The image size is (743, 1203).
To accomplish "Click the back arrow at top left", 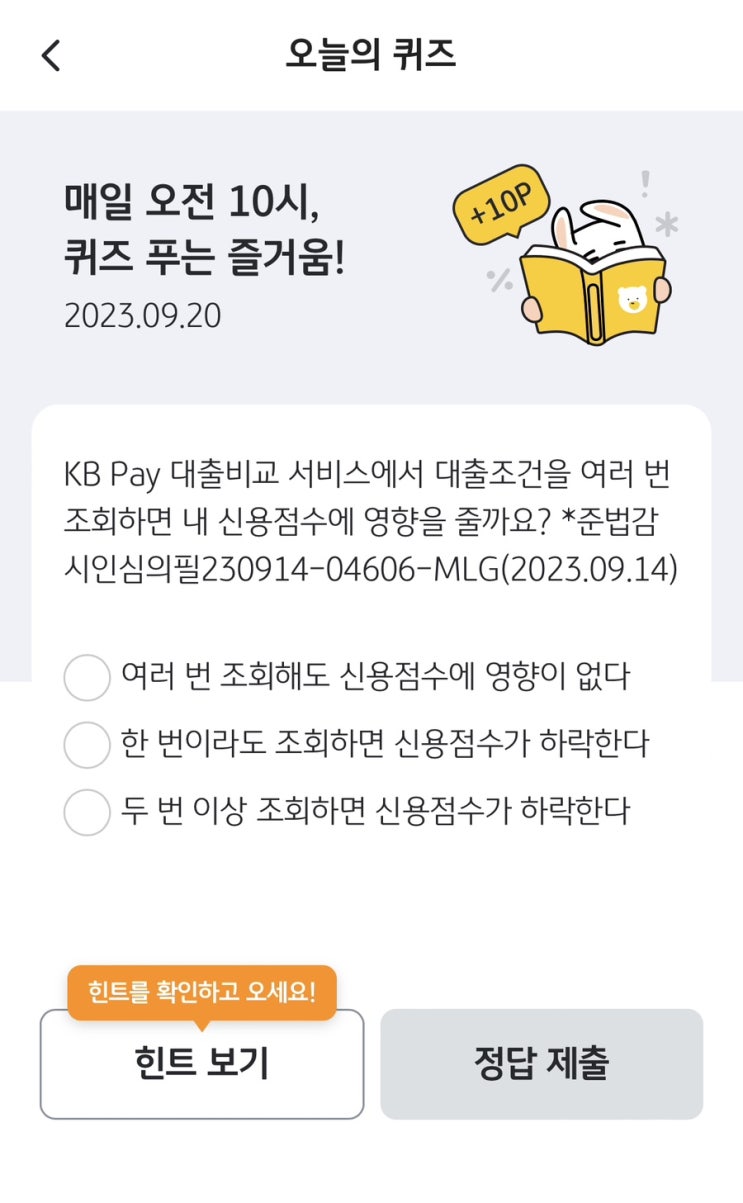I will tap(51, 57).
